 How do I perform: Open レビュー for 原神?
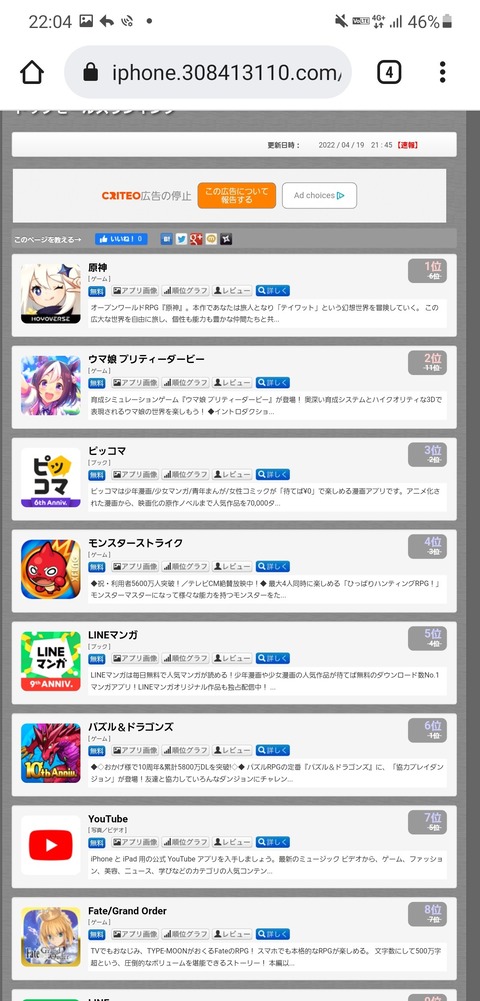232,291
